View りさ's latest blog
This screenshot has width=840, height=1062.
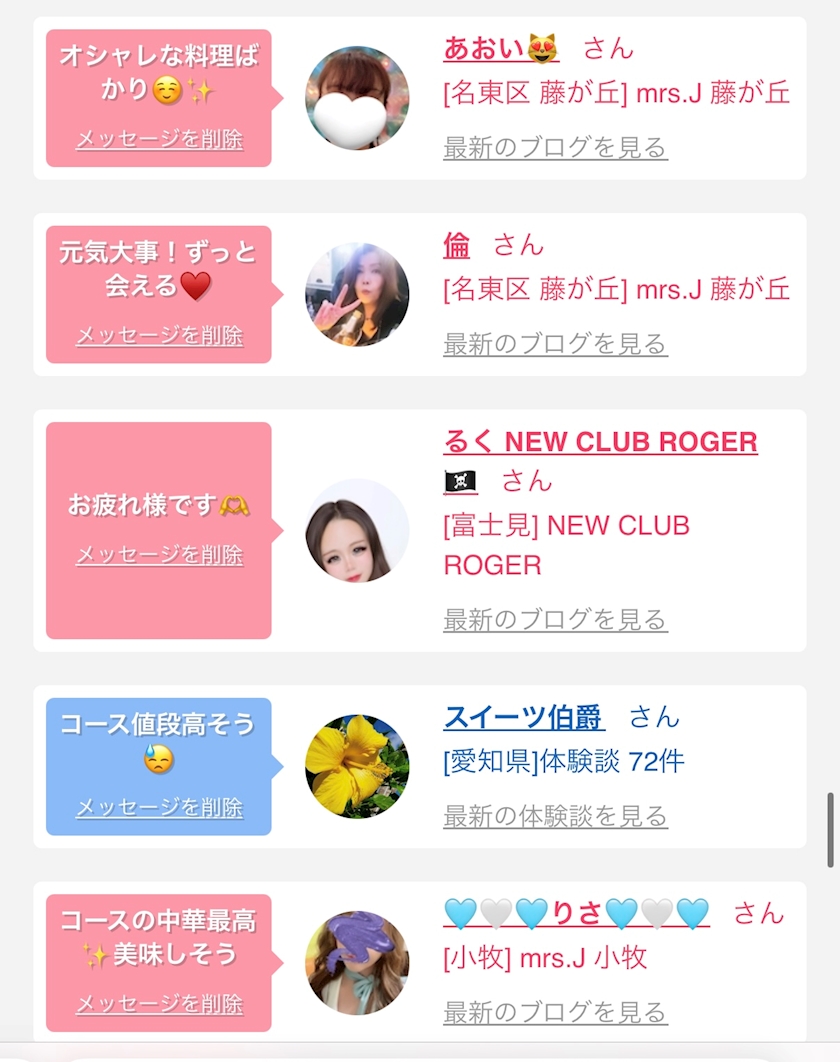(x=555, y=1012)
